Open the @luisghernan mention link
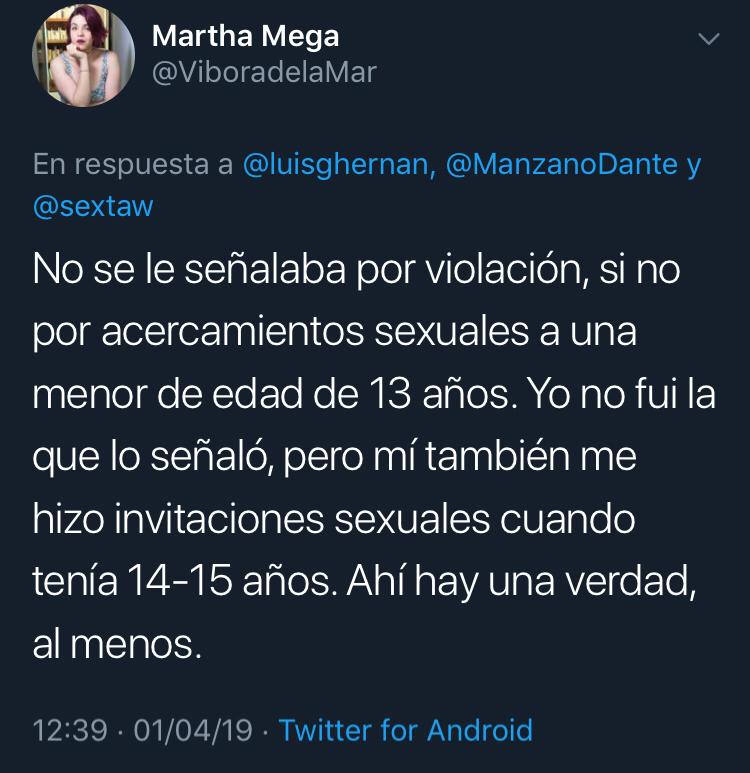 pos(338,165)
